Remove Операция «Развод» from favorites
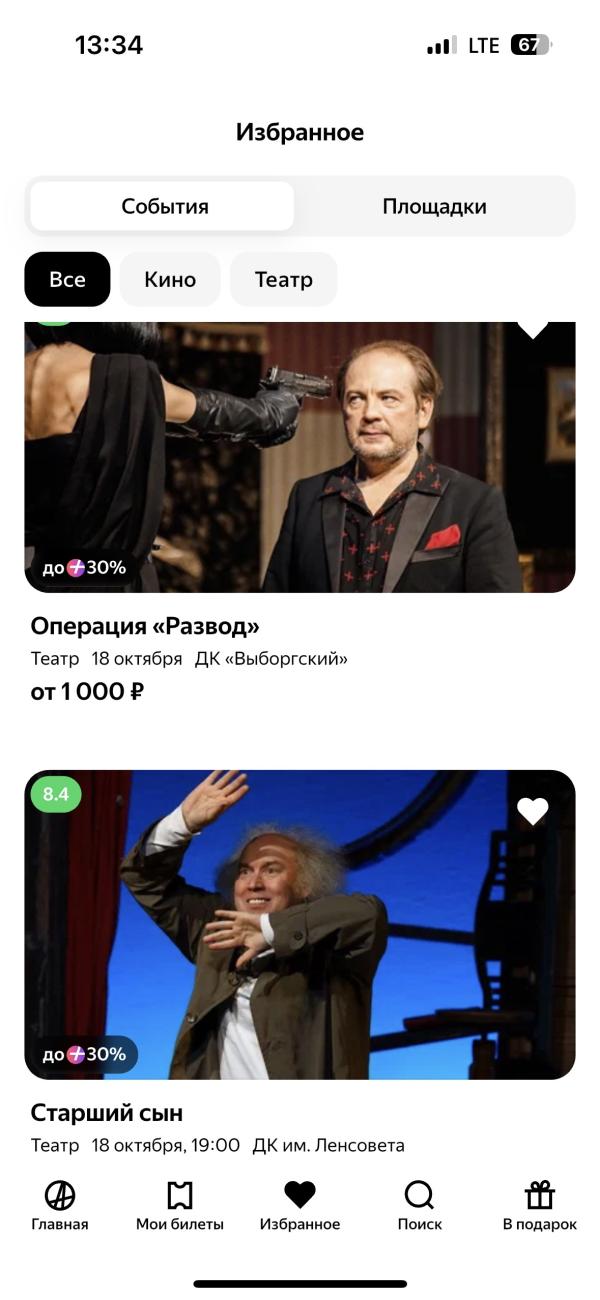Screen dimensions: 600x1300 tap(532, 328)
